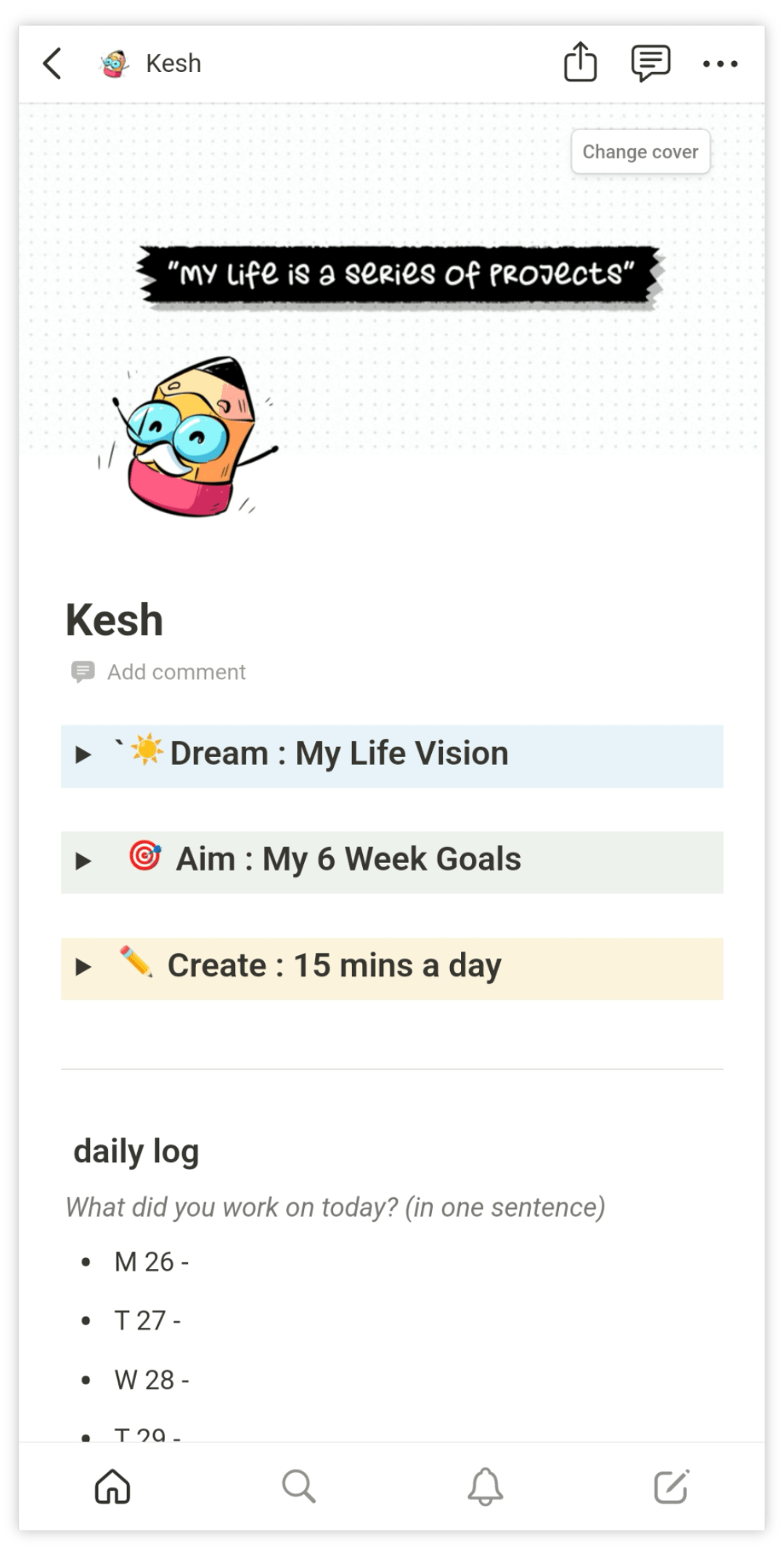Tap Add comment below the title
Viewport: 784px width, 1561px height.
tap(176, 672)
